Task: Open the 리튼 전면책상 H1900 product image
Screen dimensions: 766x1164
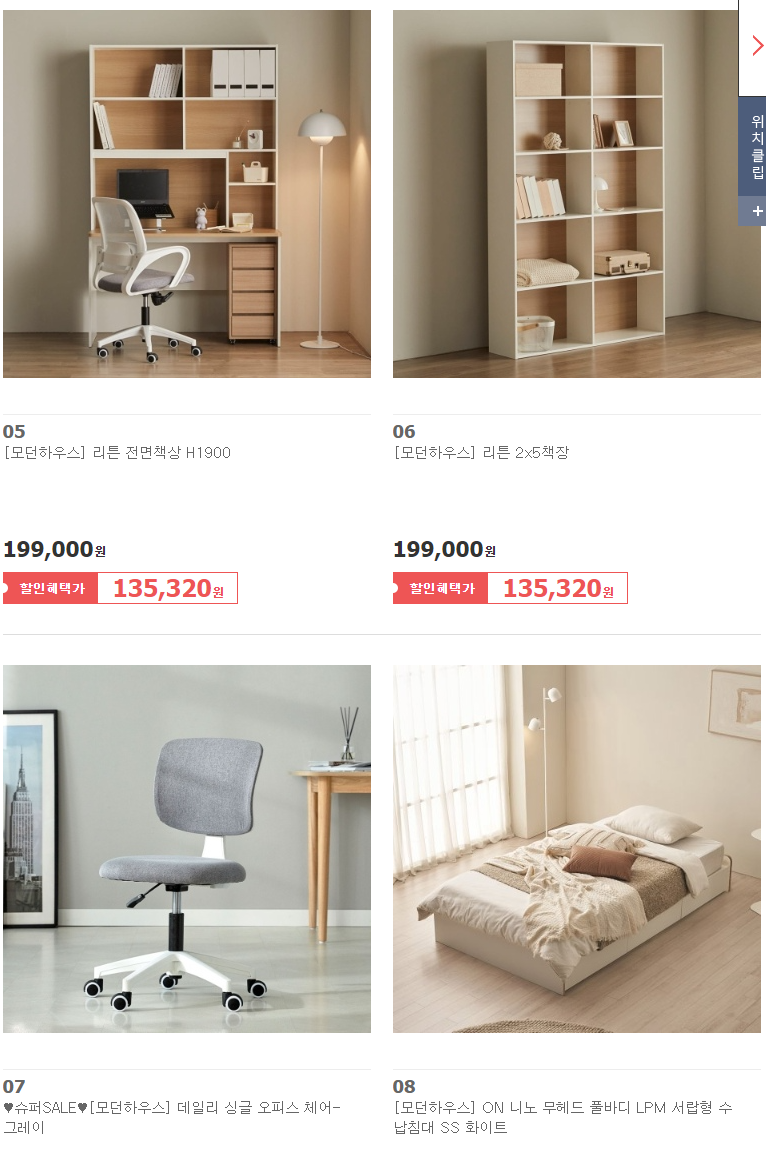Action: click(x=187, y=194)
